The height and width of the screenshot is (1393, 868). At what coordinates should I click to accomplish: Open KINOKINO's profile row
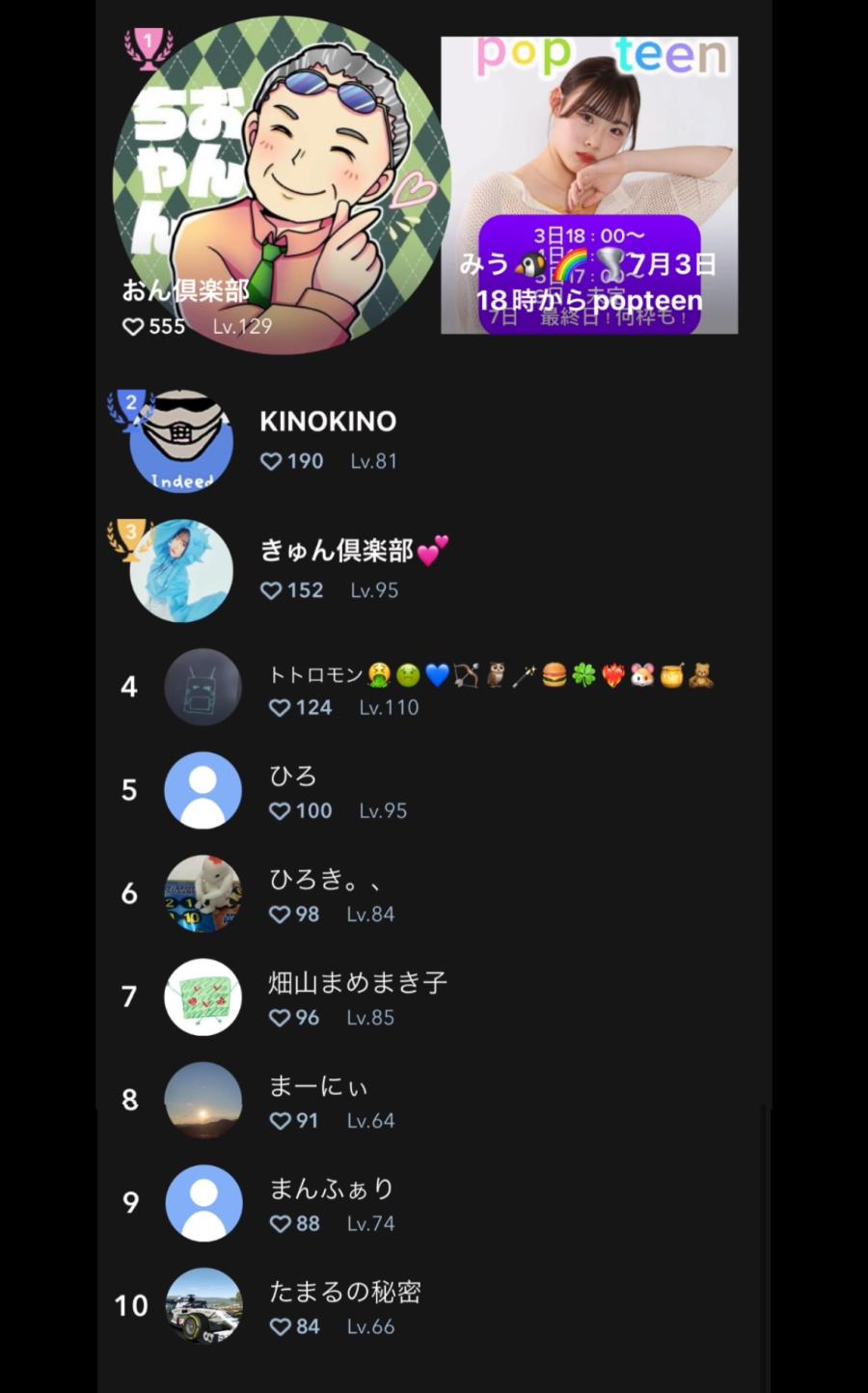point(328,440)
